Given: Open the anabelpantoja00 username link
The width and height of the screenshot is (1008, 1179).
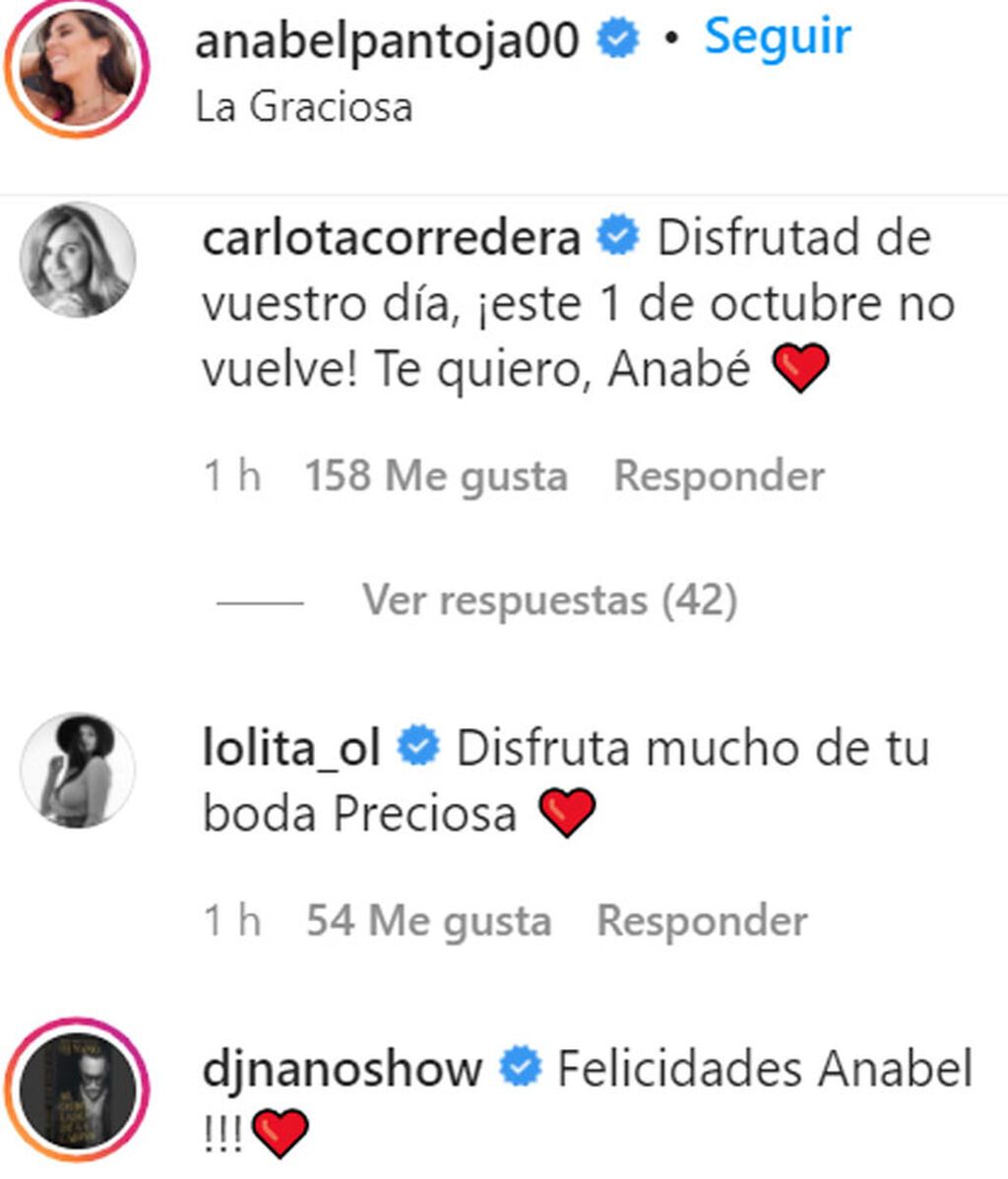Looking at the screenshot, I should [x=388, y=37].
